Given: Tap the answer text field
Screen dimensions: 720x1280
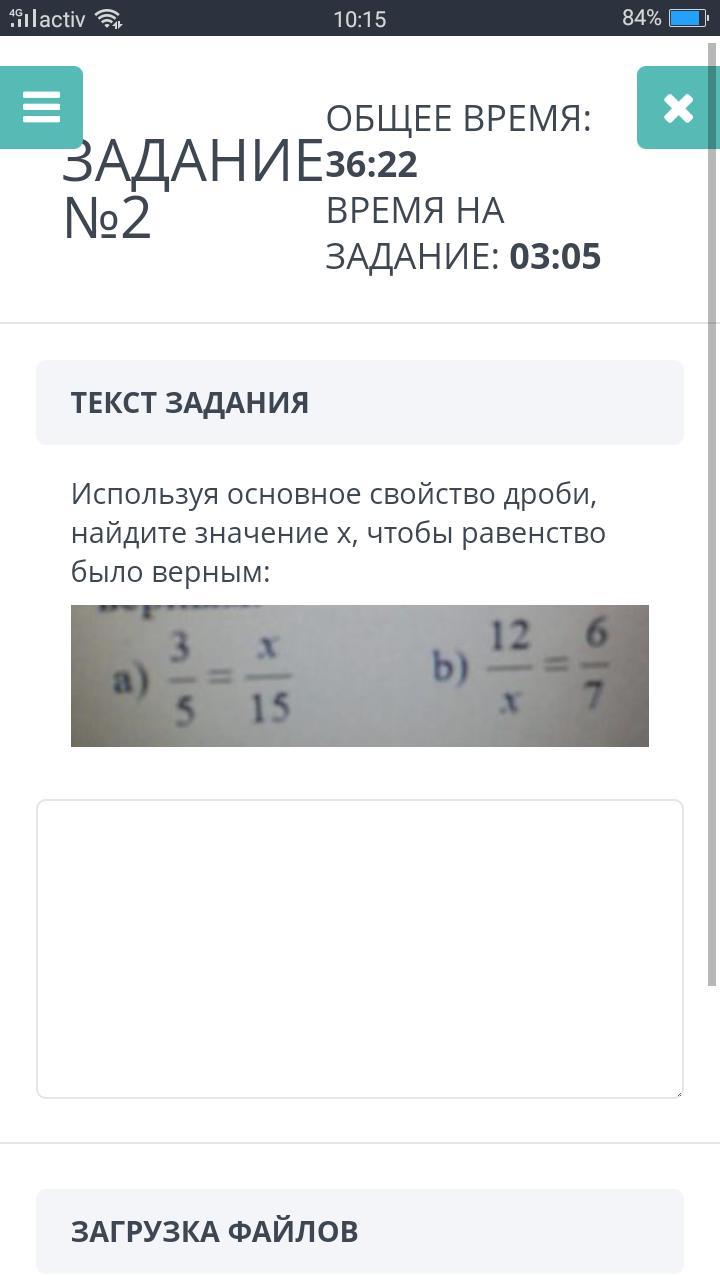Looking at the screenshot, I should 360,949.
